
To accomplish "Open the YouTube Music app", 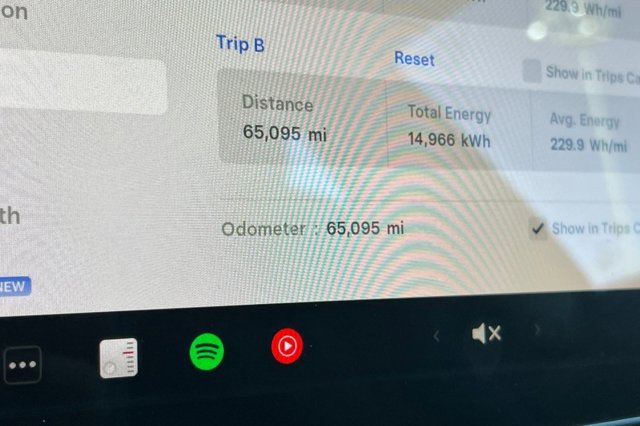I will pos(287,346).
